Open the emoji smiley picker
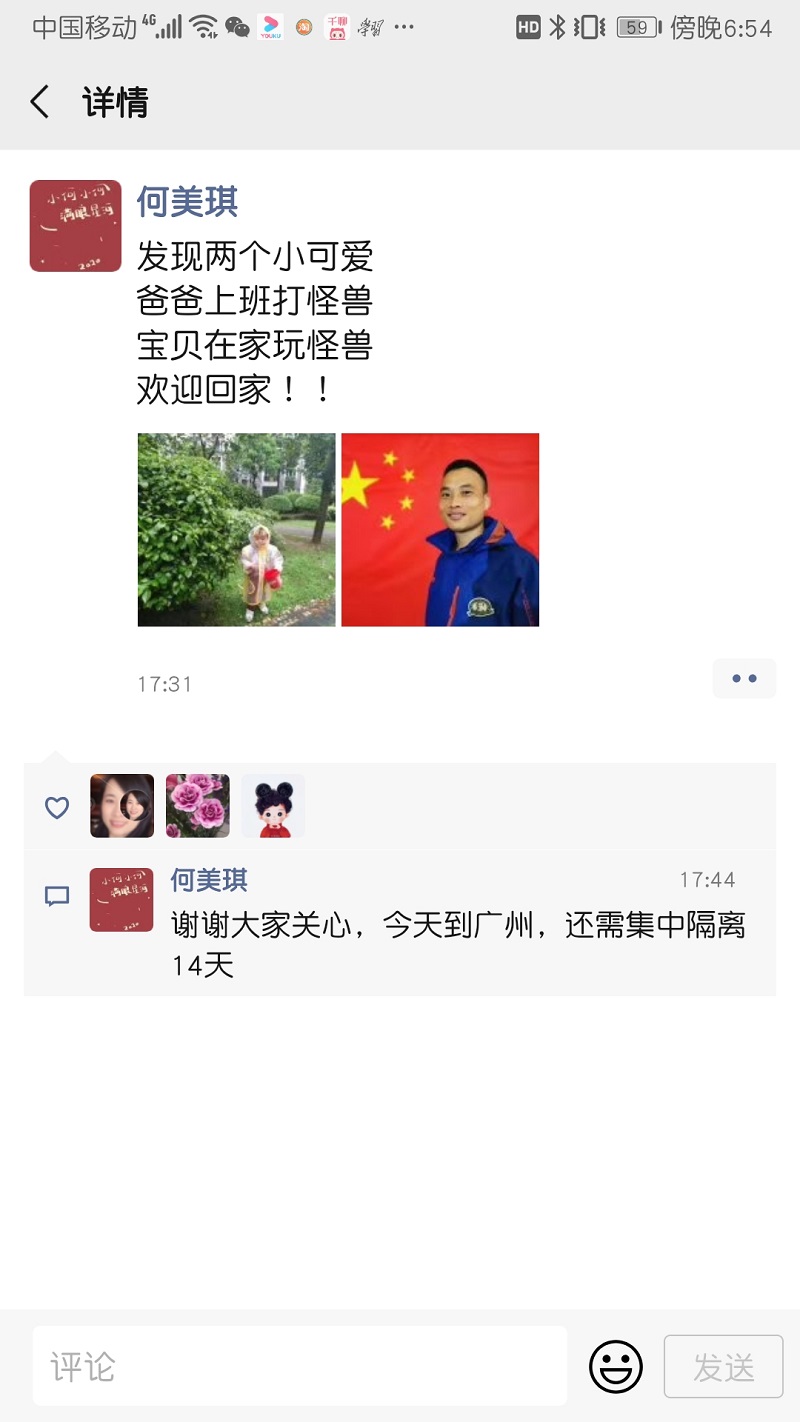This screenshot has width=800, height=1422. 616,1366
